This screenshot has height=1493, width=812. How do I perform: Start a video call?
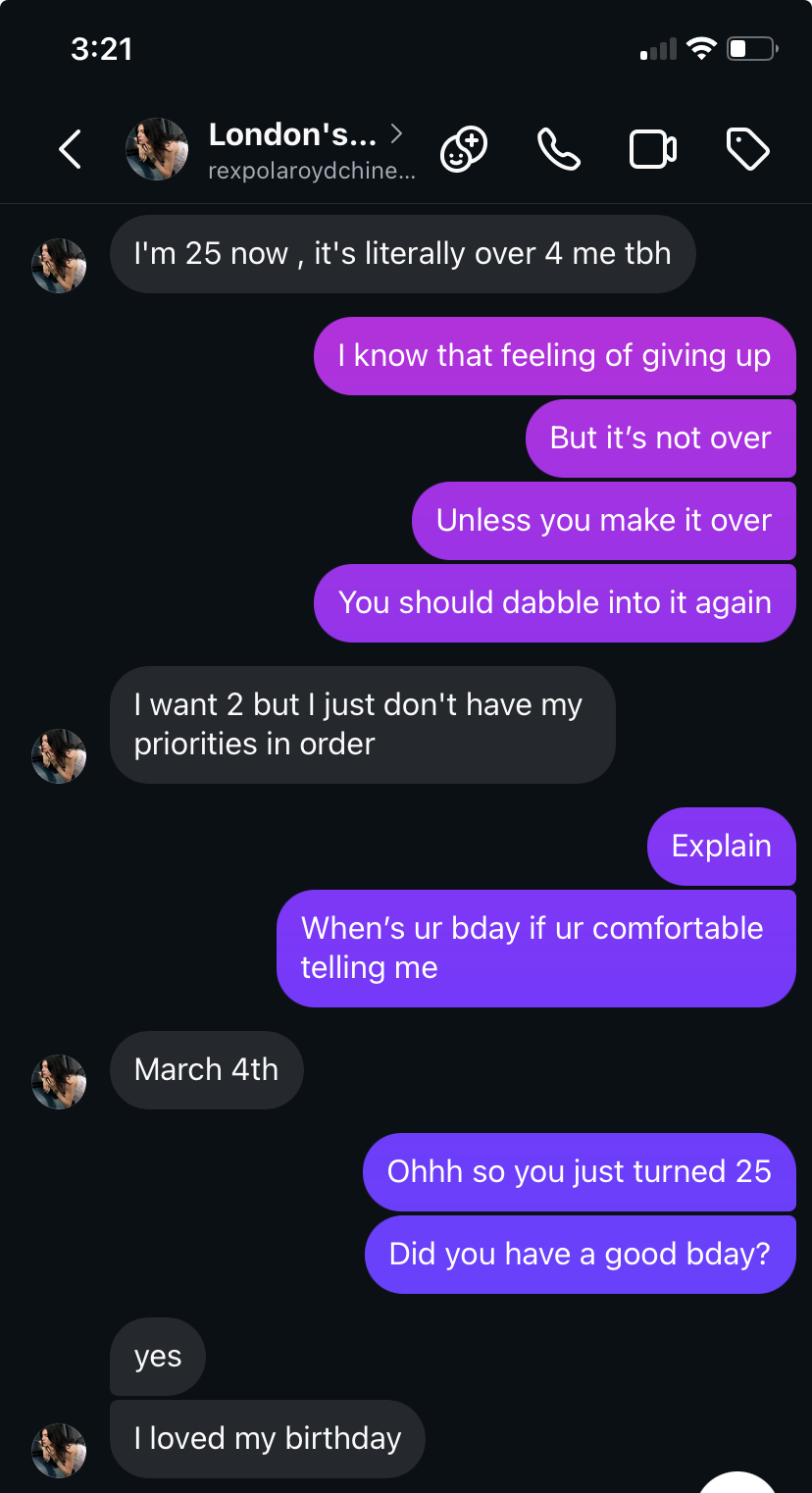(652, 150)
